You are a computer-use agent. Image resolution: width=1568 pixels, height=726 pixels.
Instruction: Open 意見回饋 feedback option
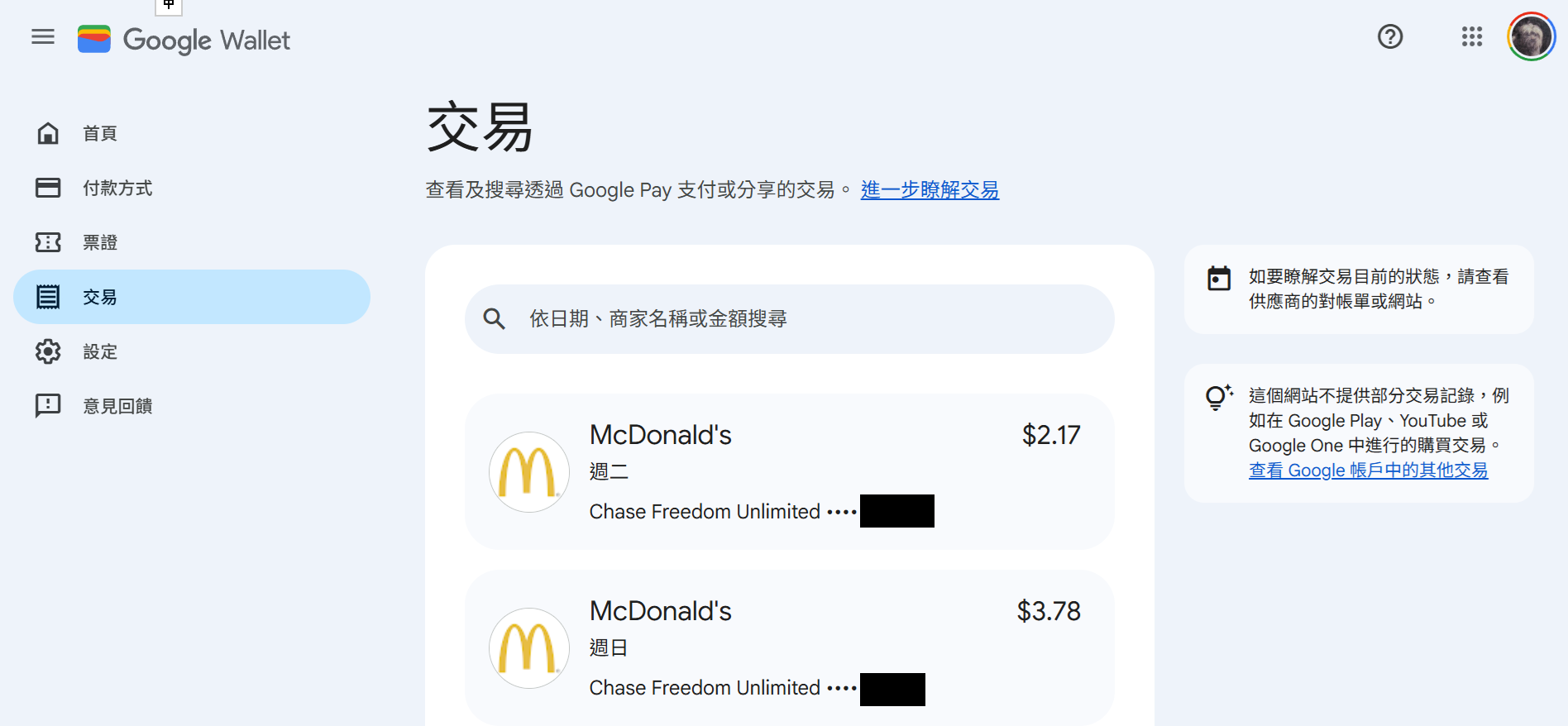[117, 406]
